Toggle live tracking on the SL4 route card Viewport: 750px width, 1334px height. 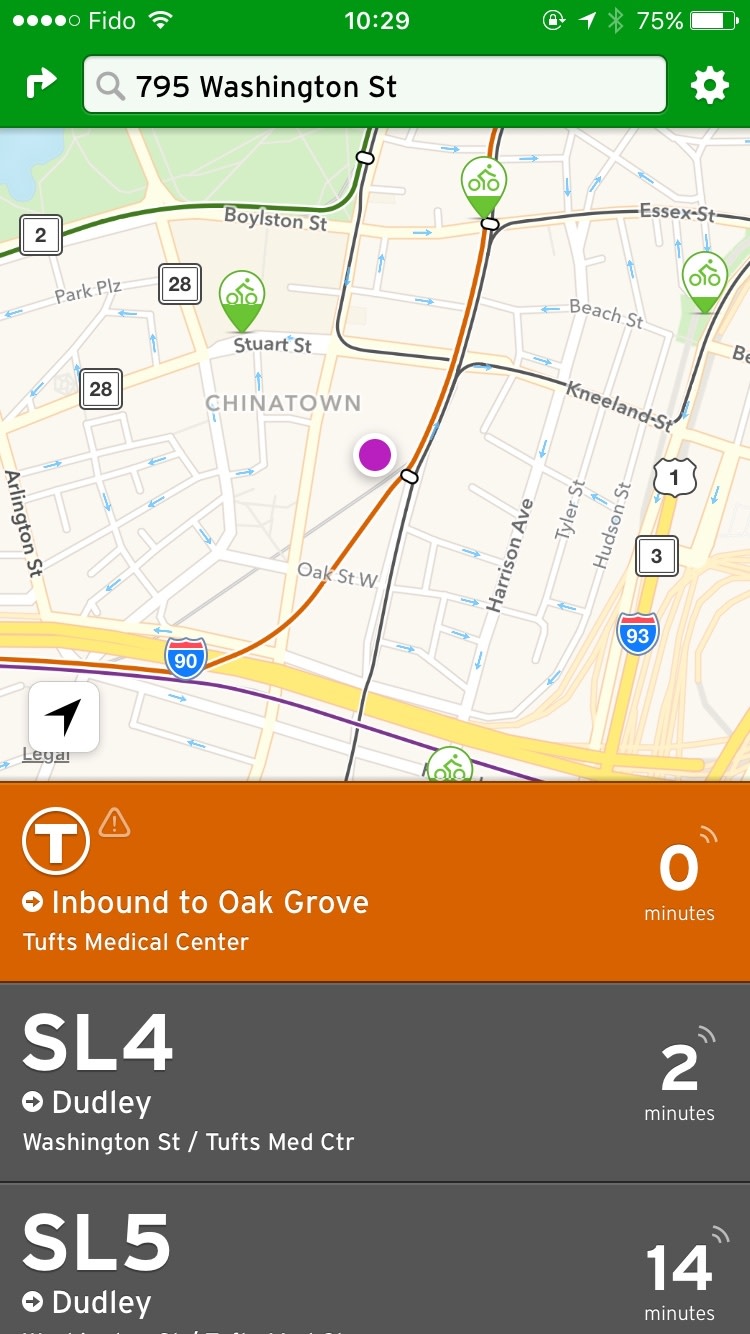click(707, 1033)
